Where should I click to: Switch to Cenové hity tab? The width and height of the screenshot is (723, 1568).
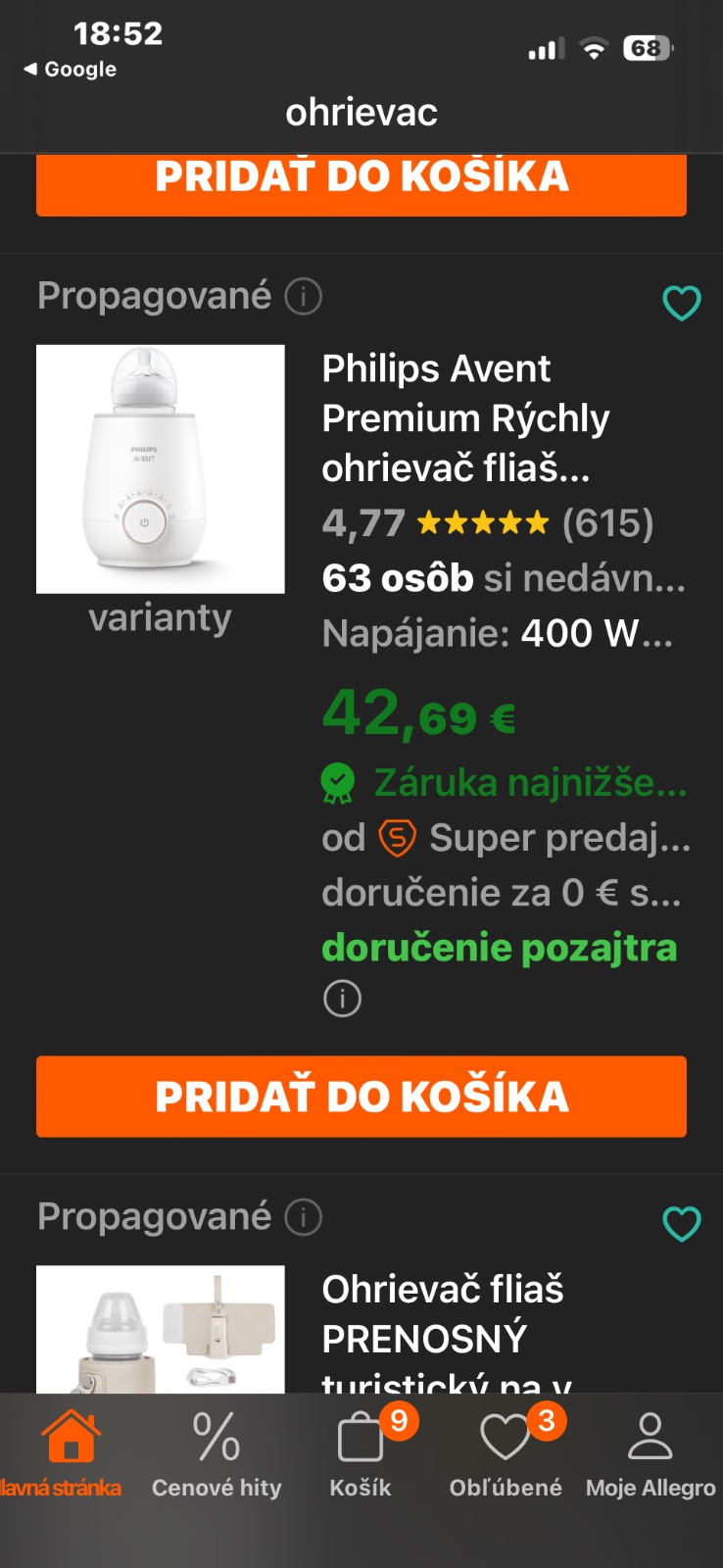[217, 1455]
